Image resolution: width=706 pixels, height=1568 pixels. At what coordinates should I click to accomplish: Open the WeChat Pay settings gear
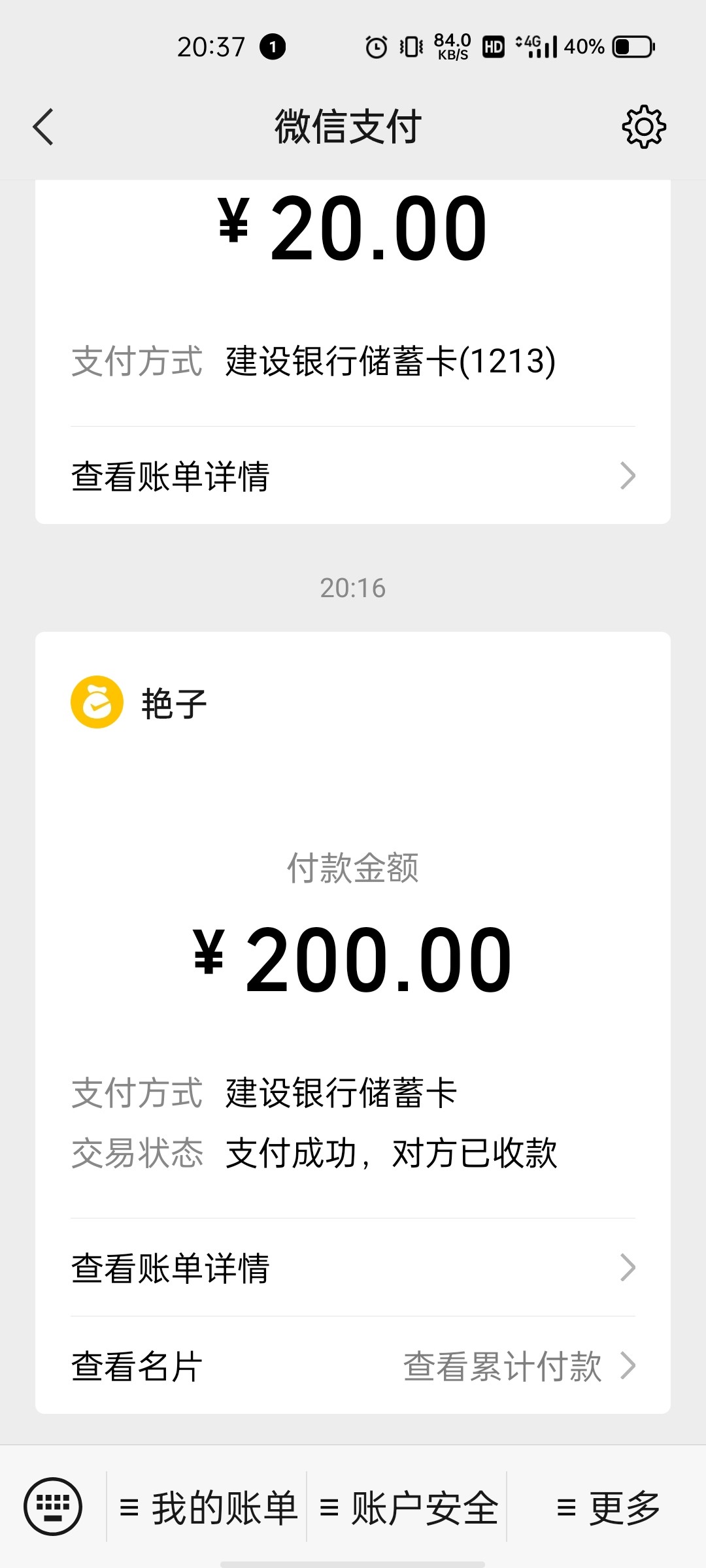pyautogui.click(x=644, y=127)
